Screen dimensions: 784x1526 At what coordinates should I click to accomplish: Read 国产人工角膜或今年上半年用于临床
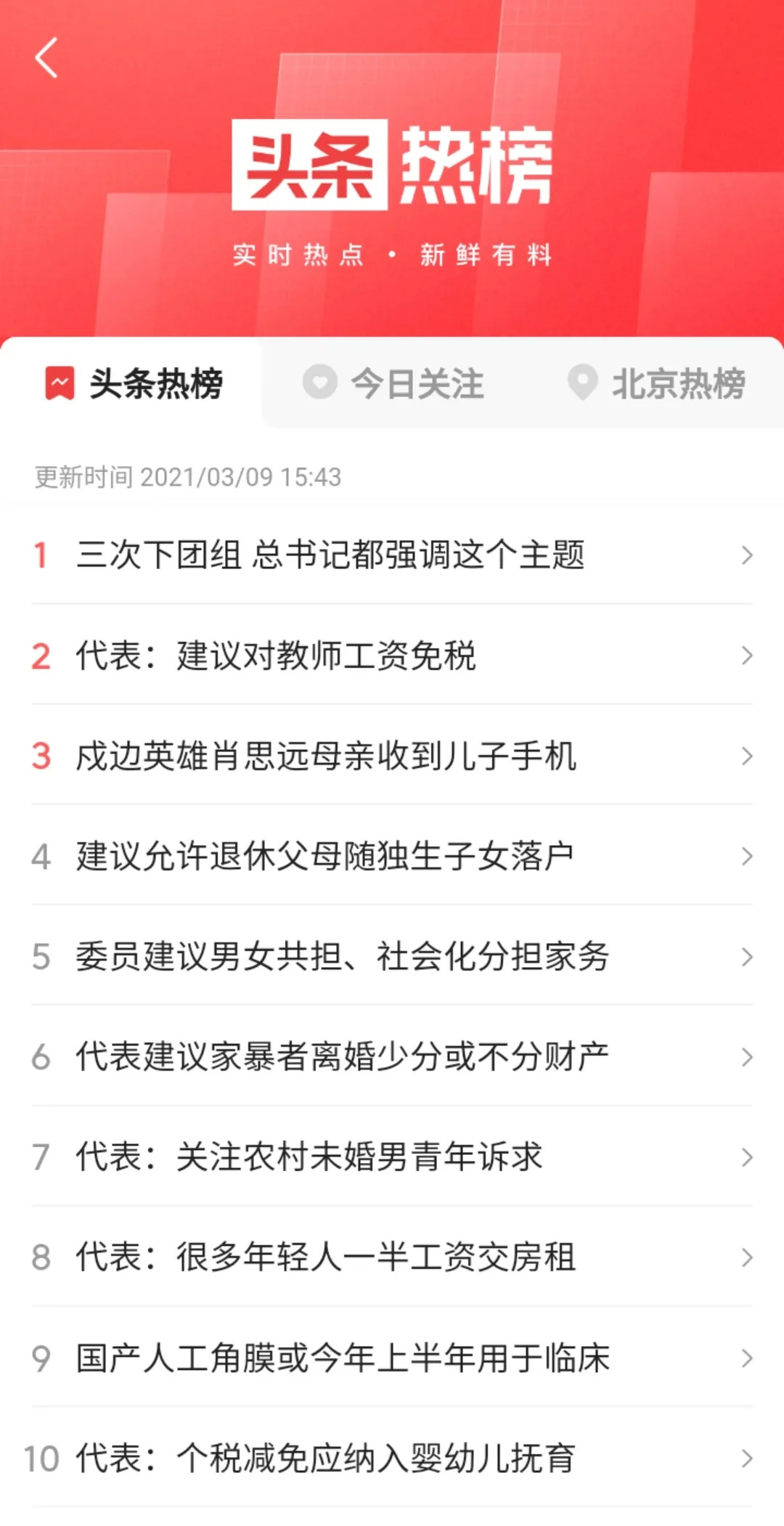click(x=343, y=1358)
